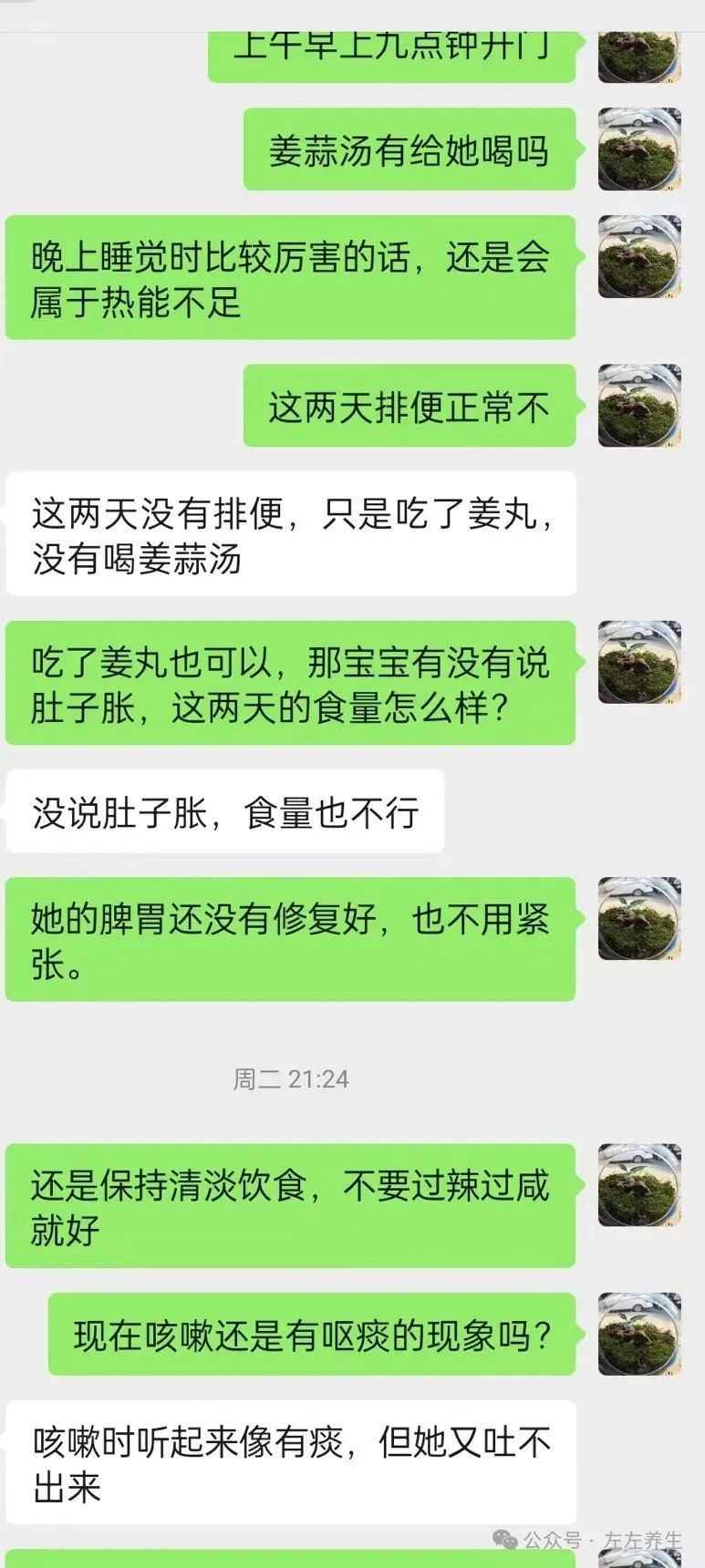Click the avatar next to '她的脾胃还没有修复好'

[639, 916]
